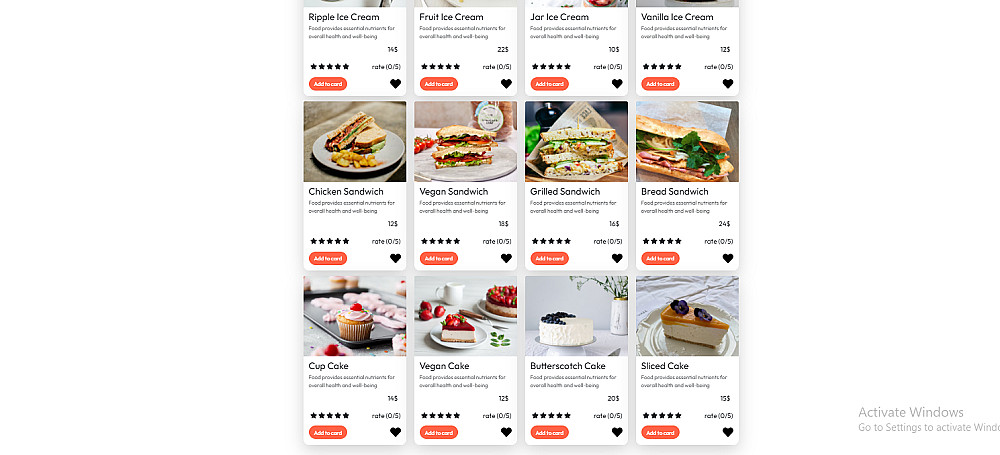The width and height of the screenshot is (1000, 455).
Task: Favorite the Fruit Ice Cream
Action: point(506,84)
